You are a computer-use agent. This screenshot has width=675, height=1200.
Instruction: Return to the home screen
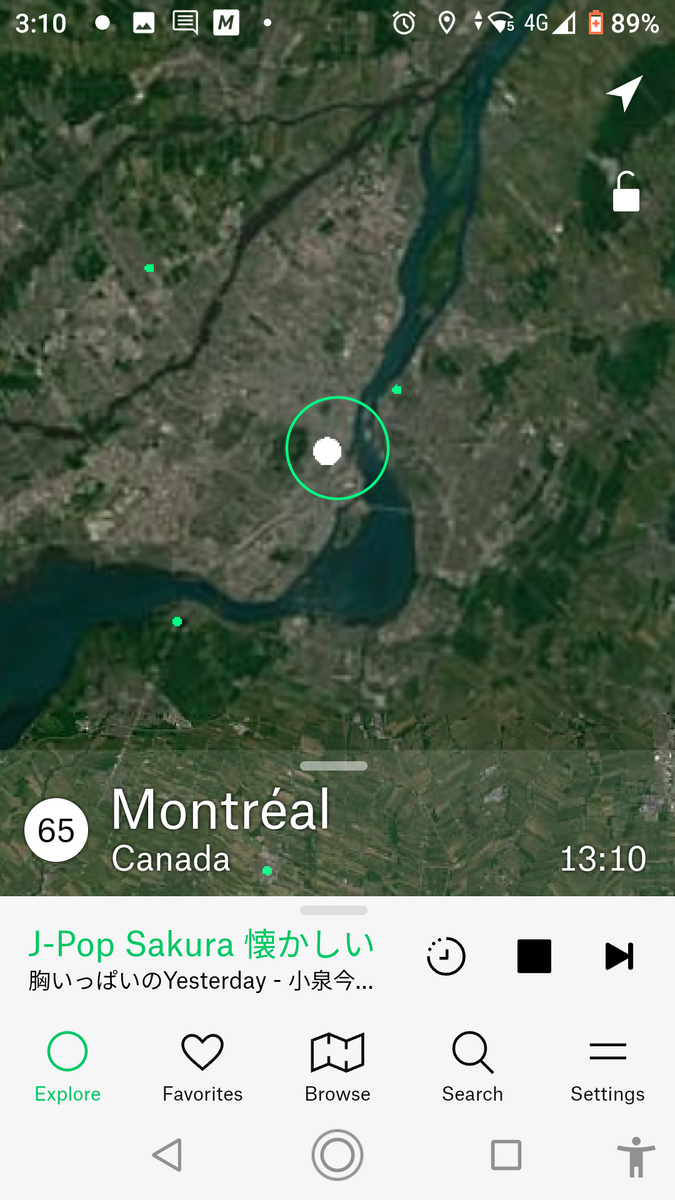coord(337,1156)
